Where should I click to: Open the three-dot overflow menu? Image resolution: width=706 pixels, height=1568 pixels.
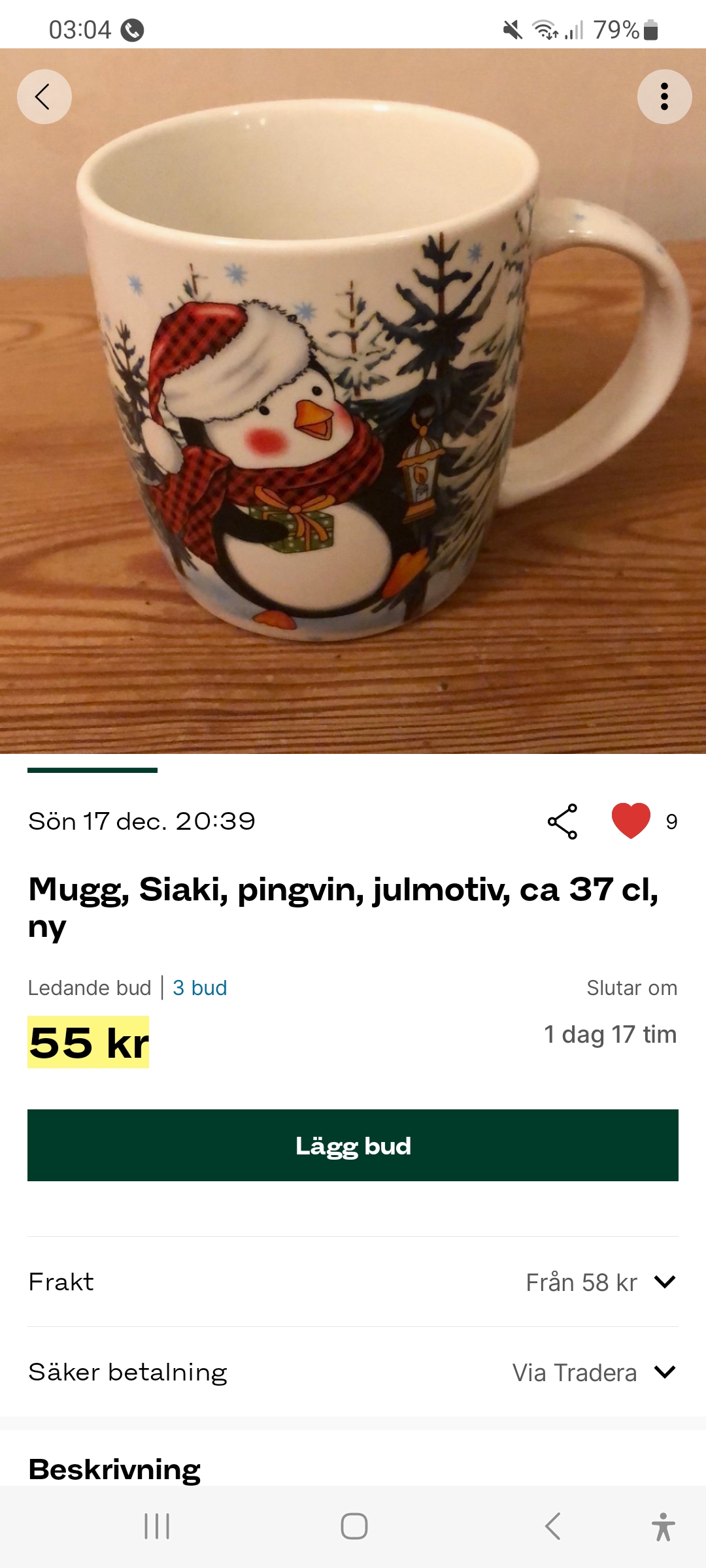pos(664,97)
